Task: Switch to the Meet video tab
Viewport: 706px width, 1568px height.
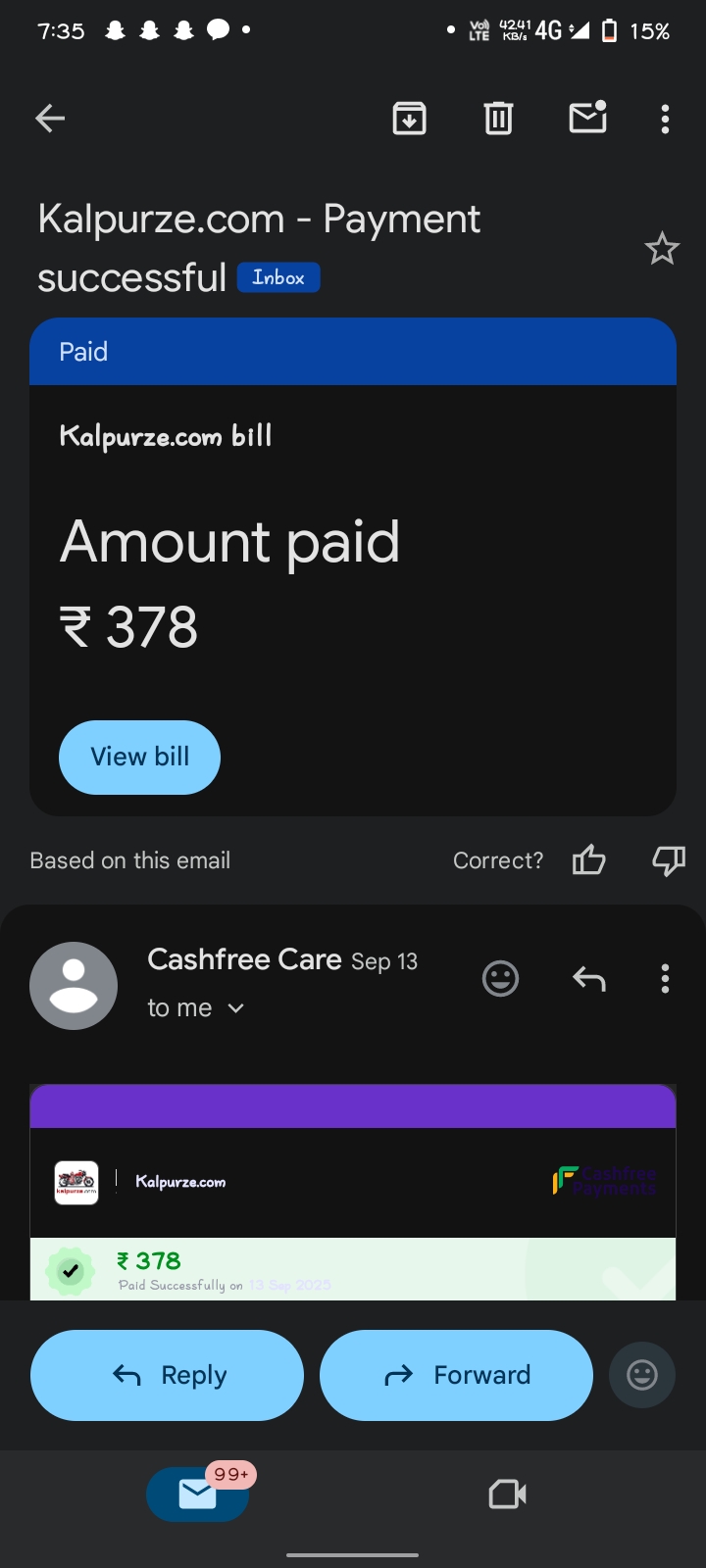Action: click(507, 1494)
